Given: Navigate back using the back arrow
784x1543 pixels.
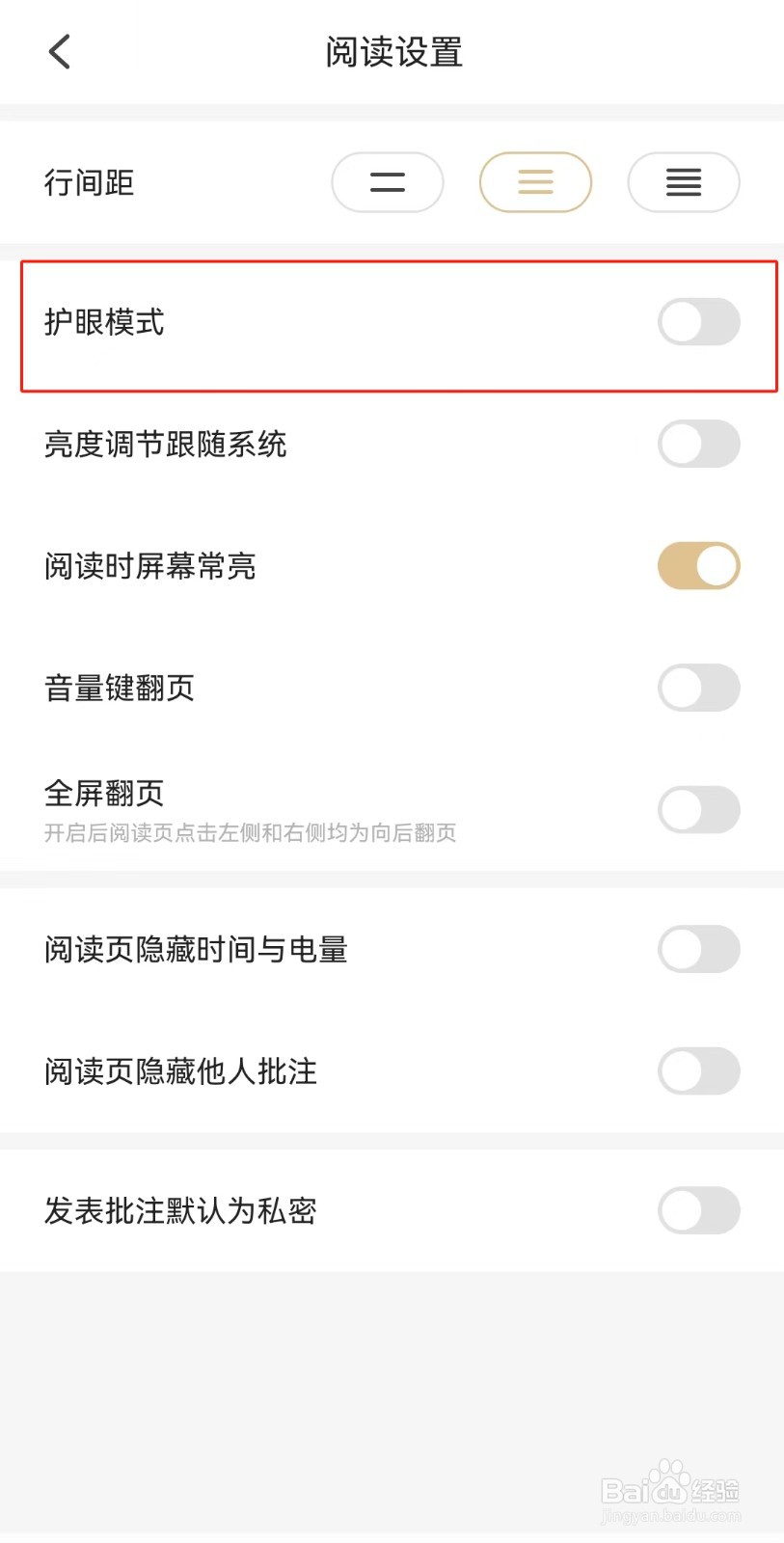Looking at the screenshot, I should coord(60,51).
